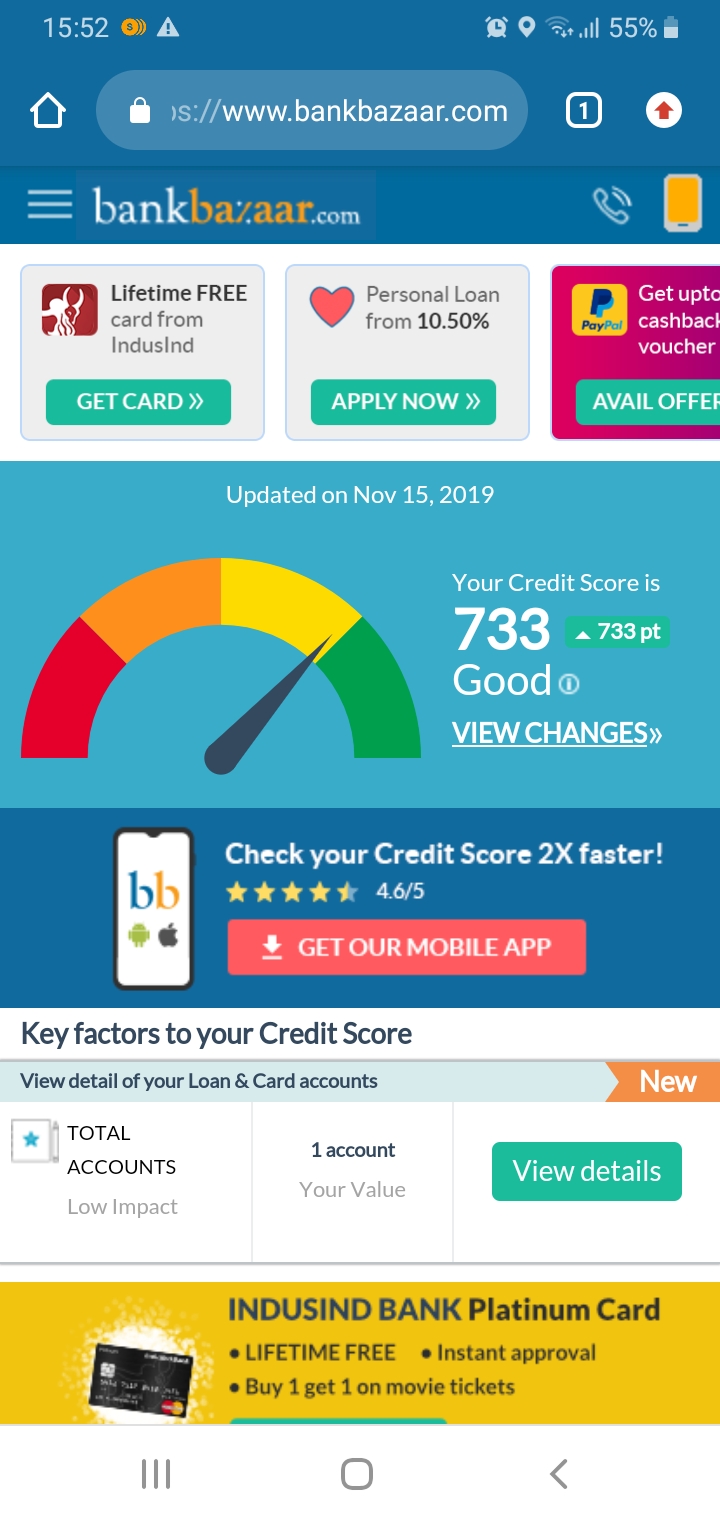
Task: Open the VIEW CHANGES link
Action: tap(557, 733)
